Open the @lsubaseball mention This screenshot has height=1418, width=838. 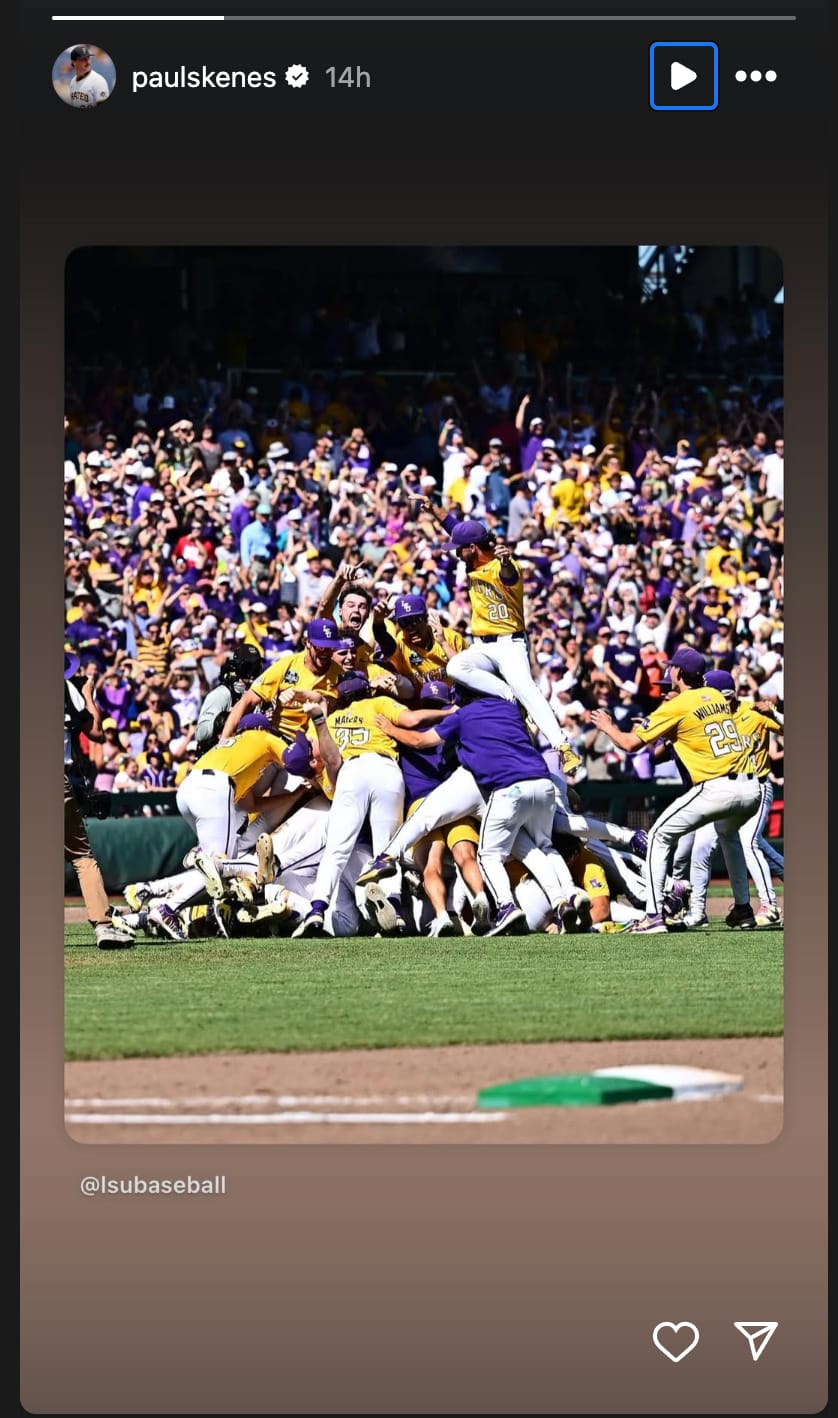pyautogui.click(x=153, y=1185)
